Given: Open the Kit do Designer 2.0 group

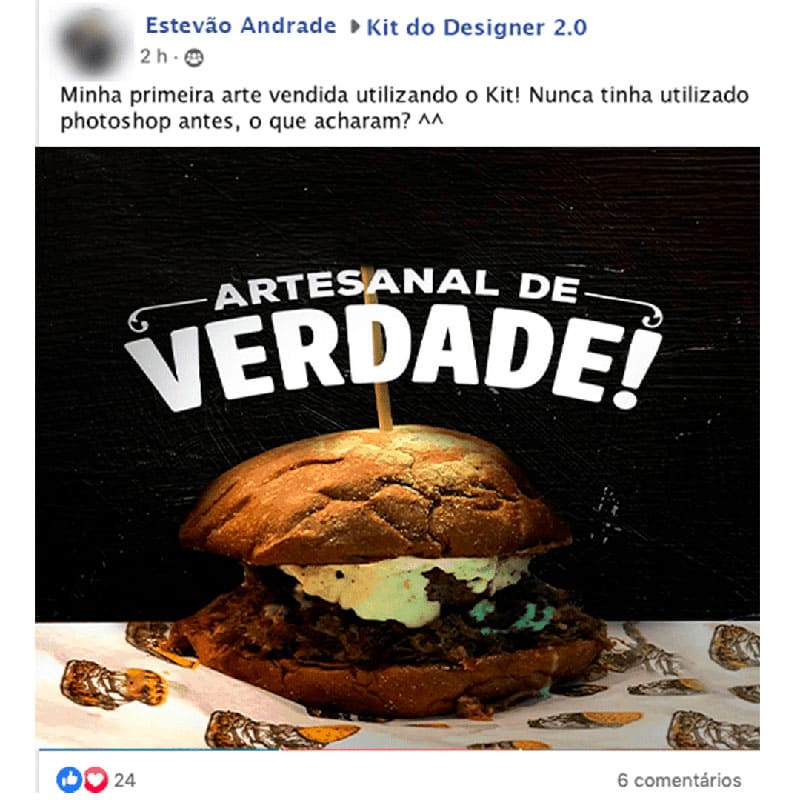Looking at the screenshot, I should pos(476,28).
